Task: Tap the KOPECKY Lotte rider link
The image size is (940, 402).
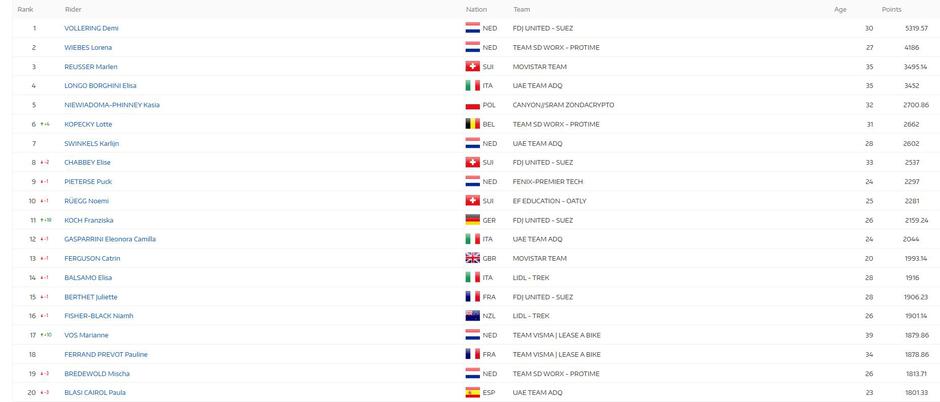Action: click(x=88, y=124)
